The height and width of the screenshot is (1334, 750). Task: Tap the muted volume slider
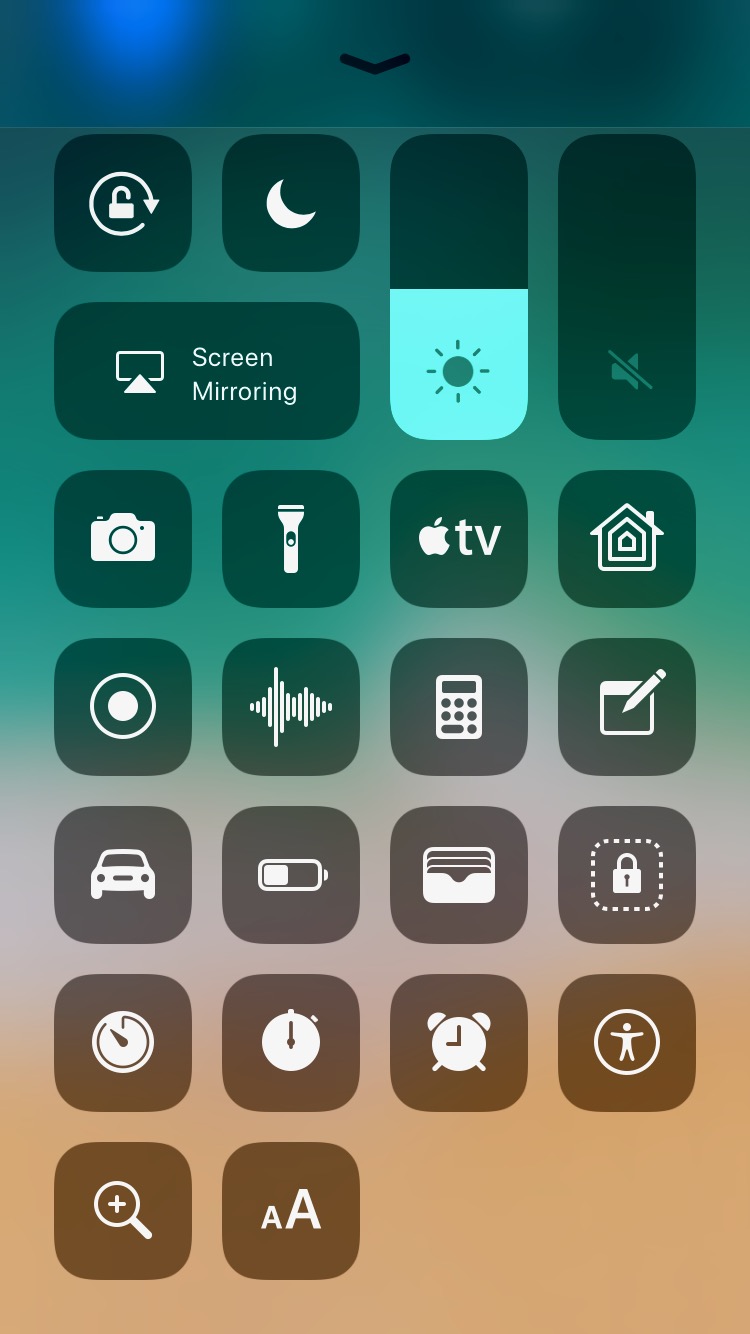[627, 287]
